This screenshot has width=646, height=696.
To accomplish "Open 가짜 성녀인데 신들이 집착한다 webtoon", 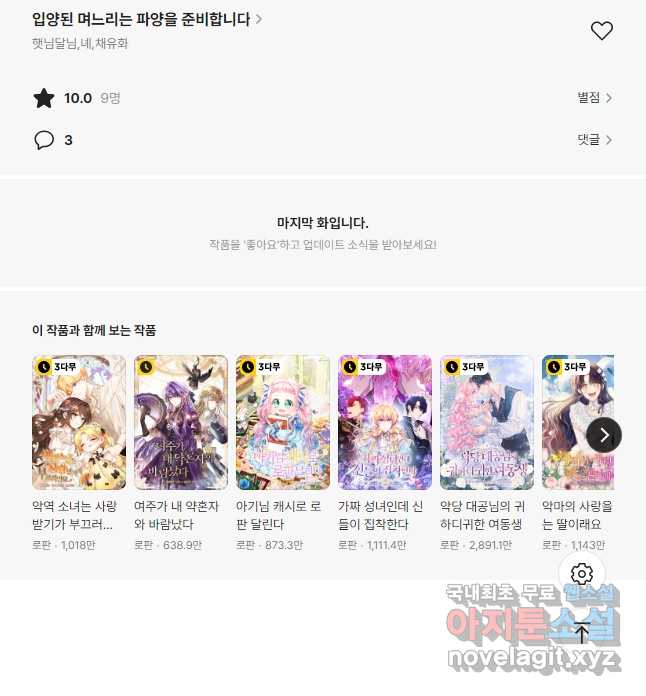I will [x=385, y=422].
